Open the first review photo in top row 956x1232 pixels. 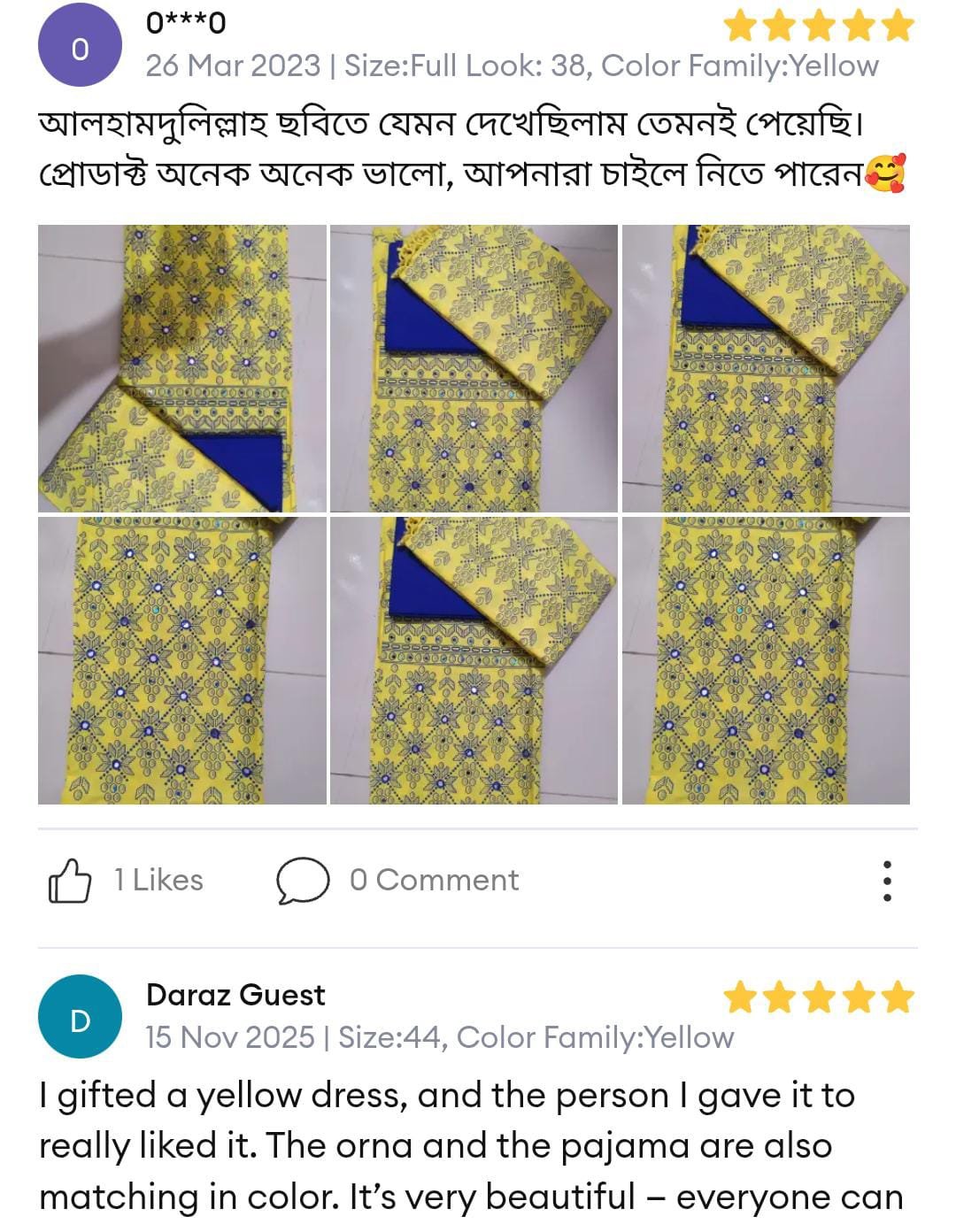pos(182,368)
